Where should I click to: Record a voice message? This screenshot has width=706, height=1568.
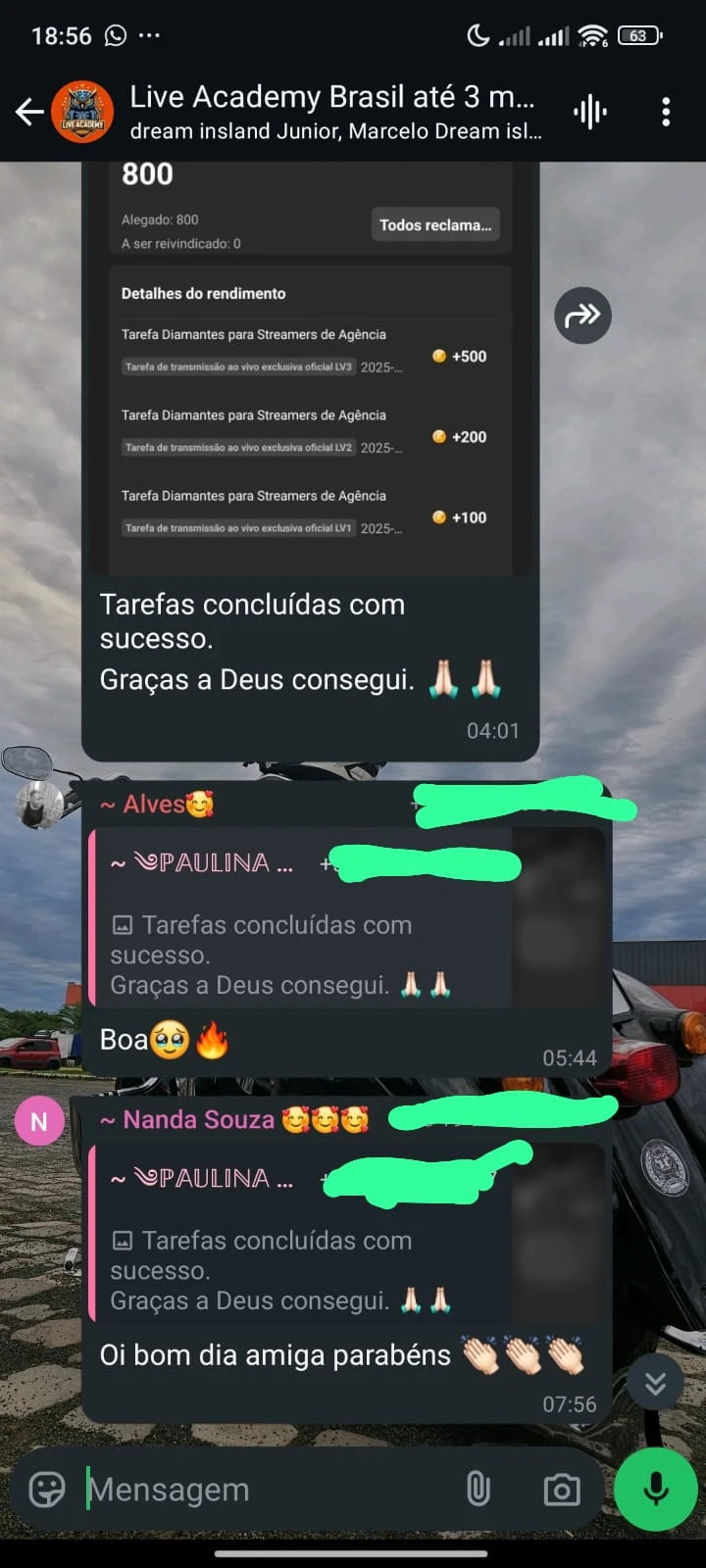656,1490
